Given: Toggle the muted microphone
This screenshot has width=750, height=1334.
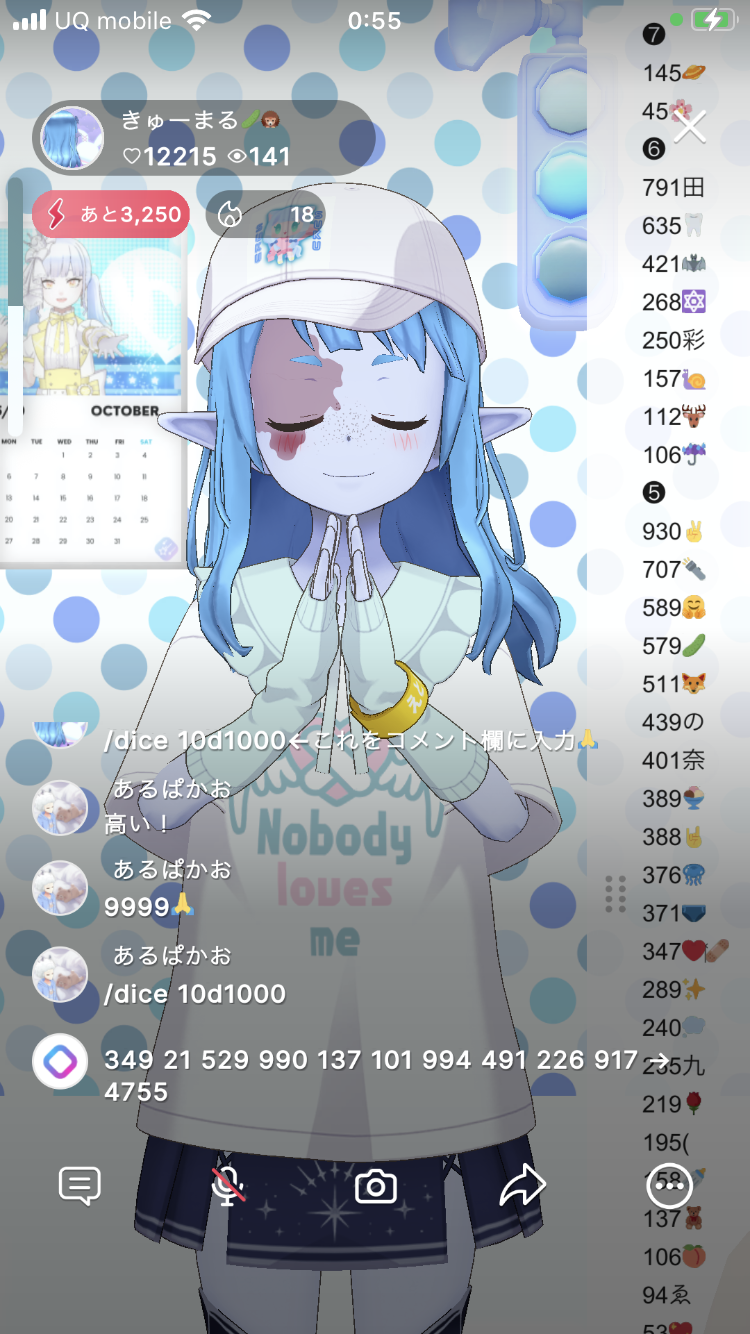Looking at the screenshot, I should [229, 1187].
